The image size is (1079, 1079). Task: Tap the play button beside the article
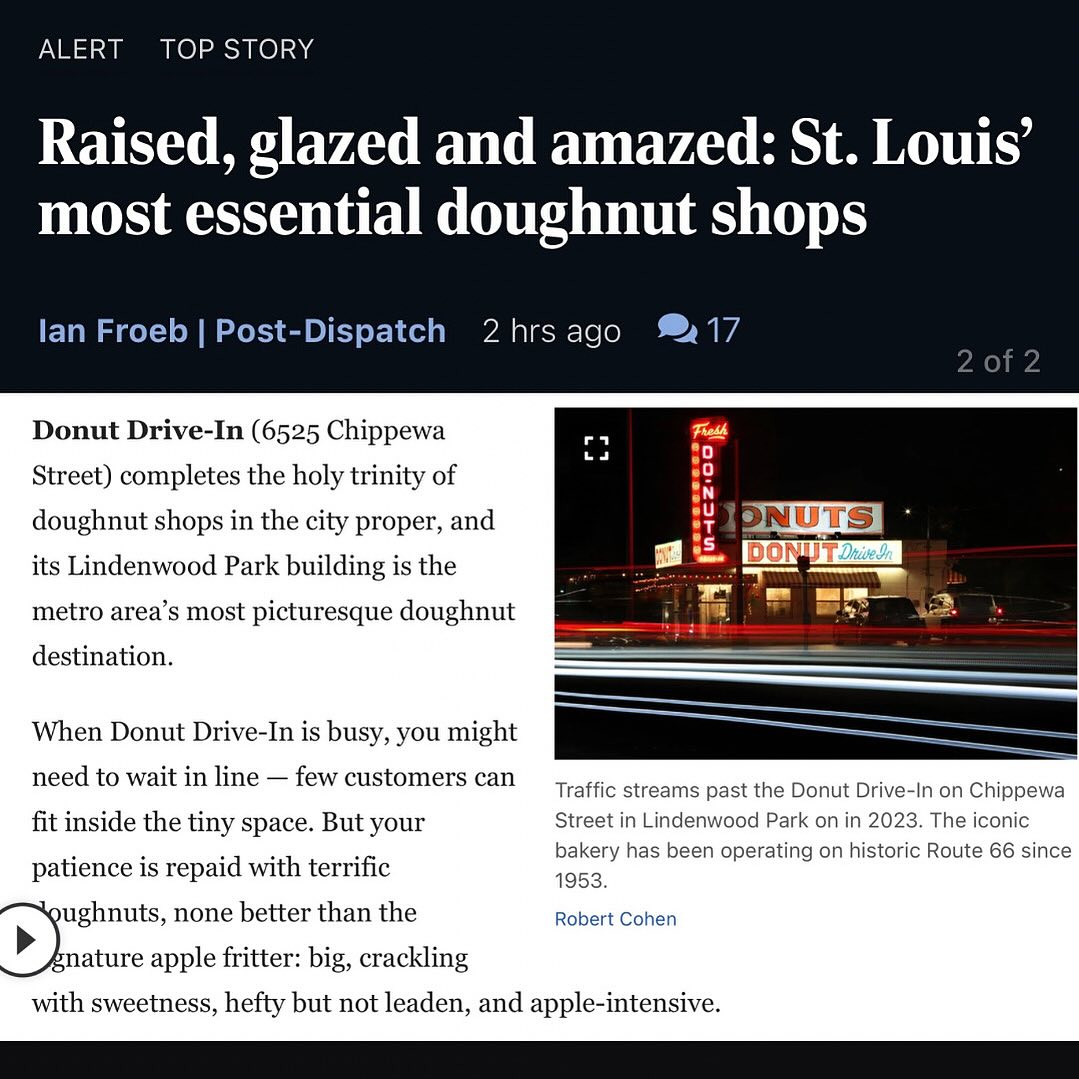[24, 939]
